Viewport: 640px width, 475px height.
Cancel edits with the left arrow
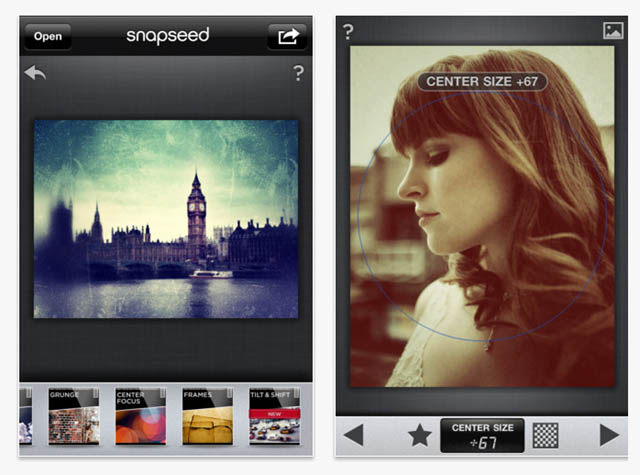click(353, 435)
